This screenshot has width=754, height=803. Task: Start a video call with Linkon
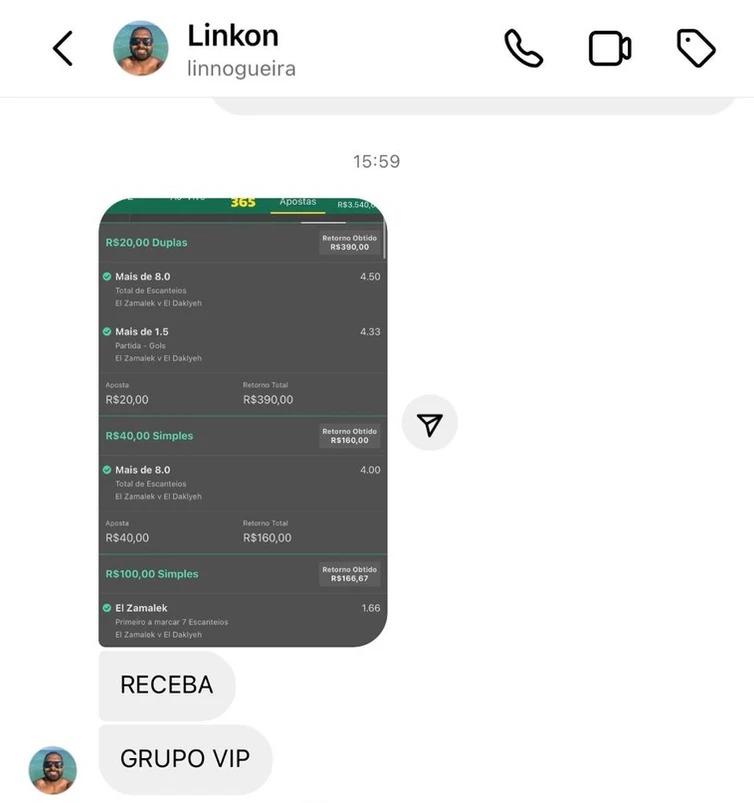point(609,48)
